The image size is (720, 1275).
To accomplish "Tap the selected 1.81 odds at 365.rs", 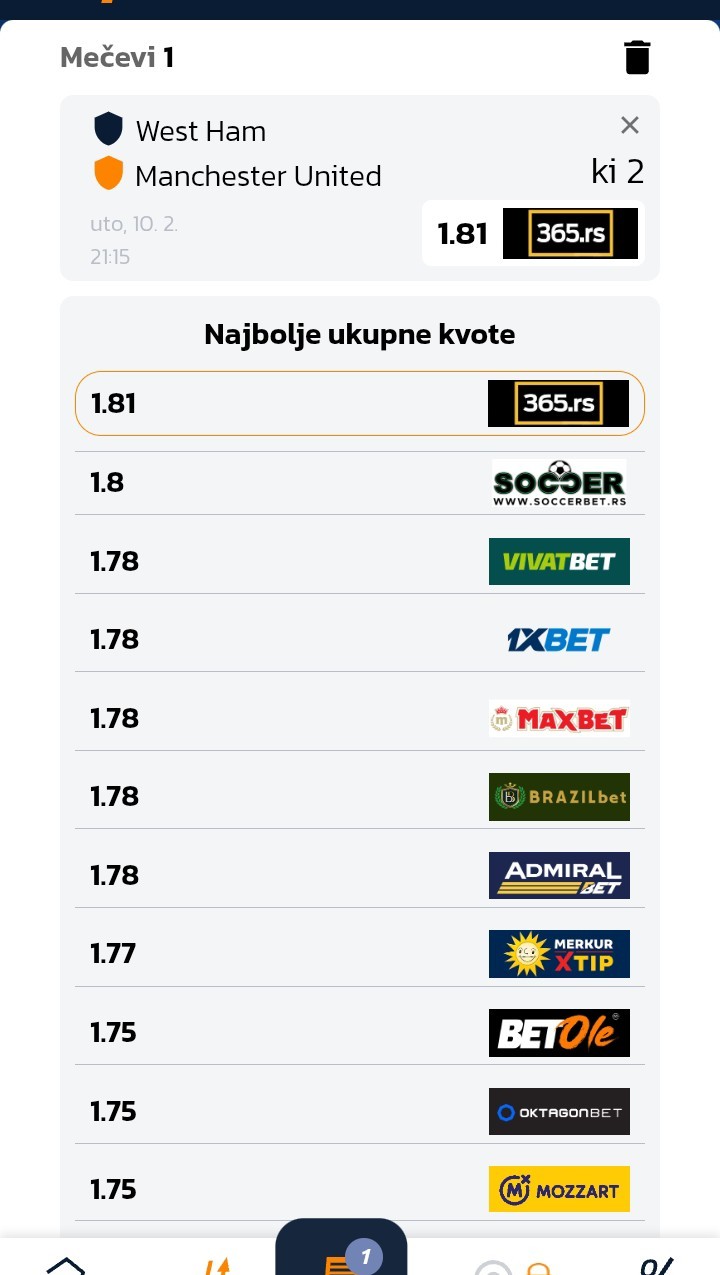I will 532,233.
